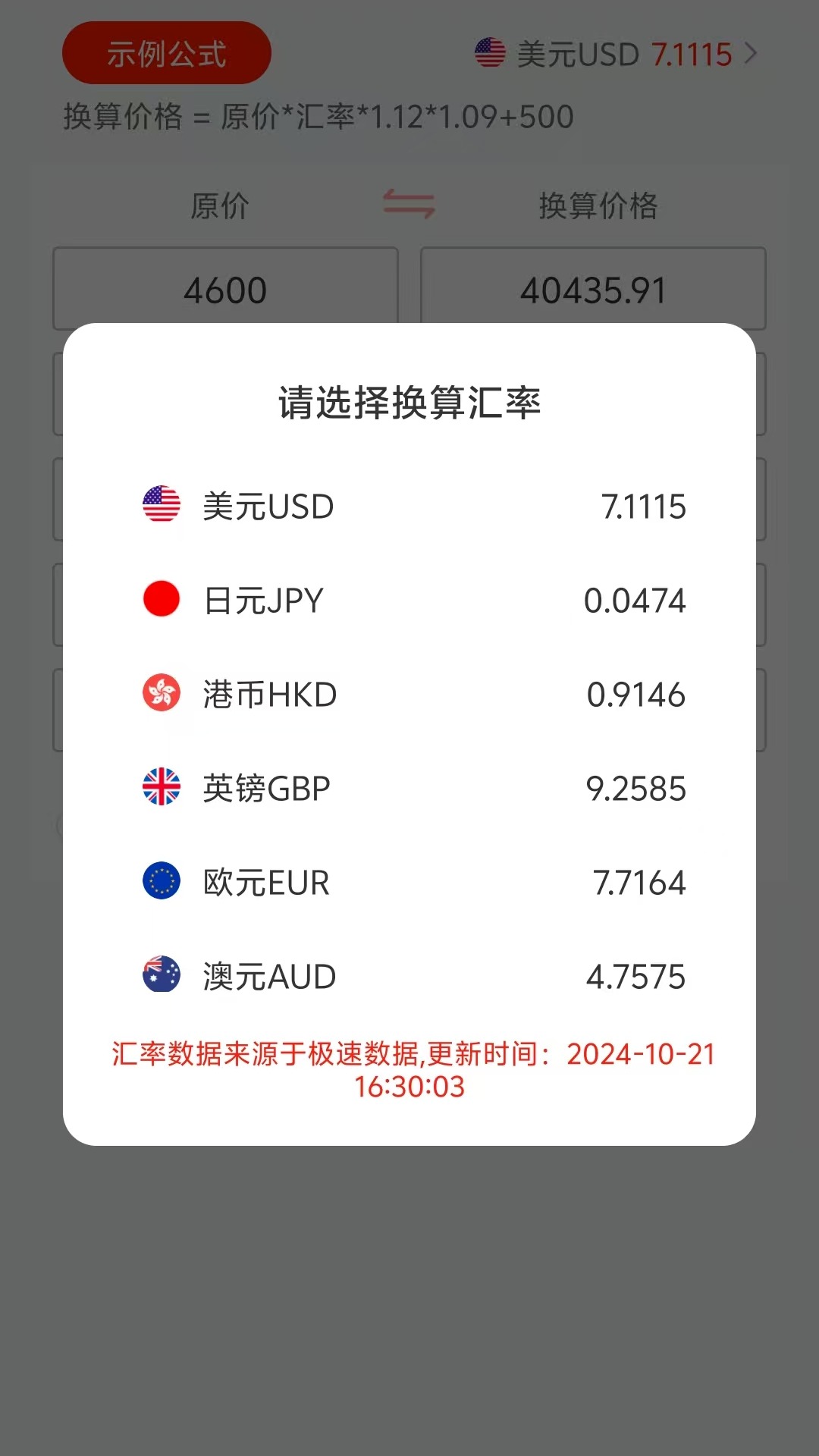Select the US flag icon in the header

coord(489,52)
